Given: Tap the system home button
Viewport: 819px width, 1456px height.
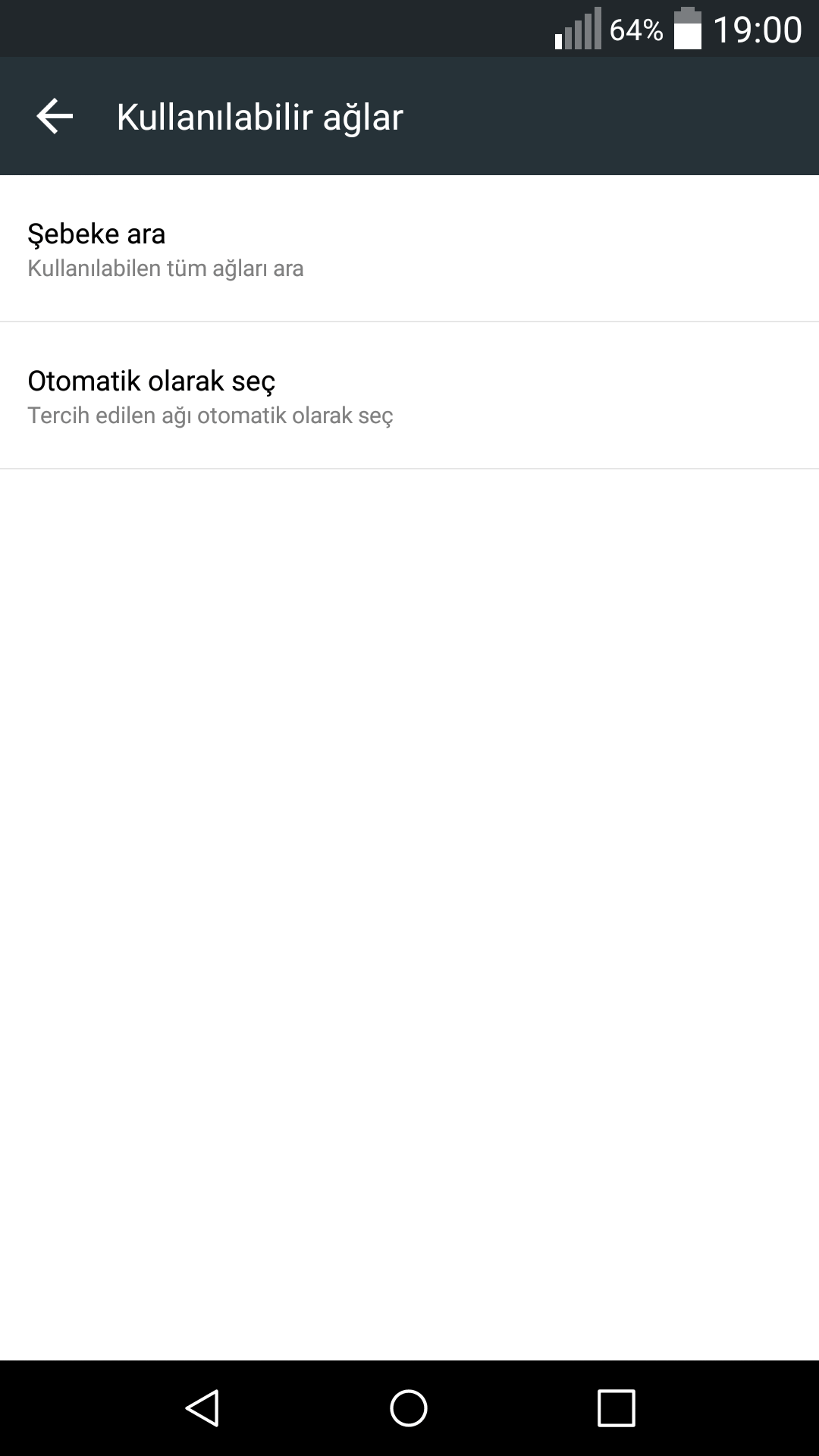Looking at the screenshot, I should pos(409,1408).
